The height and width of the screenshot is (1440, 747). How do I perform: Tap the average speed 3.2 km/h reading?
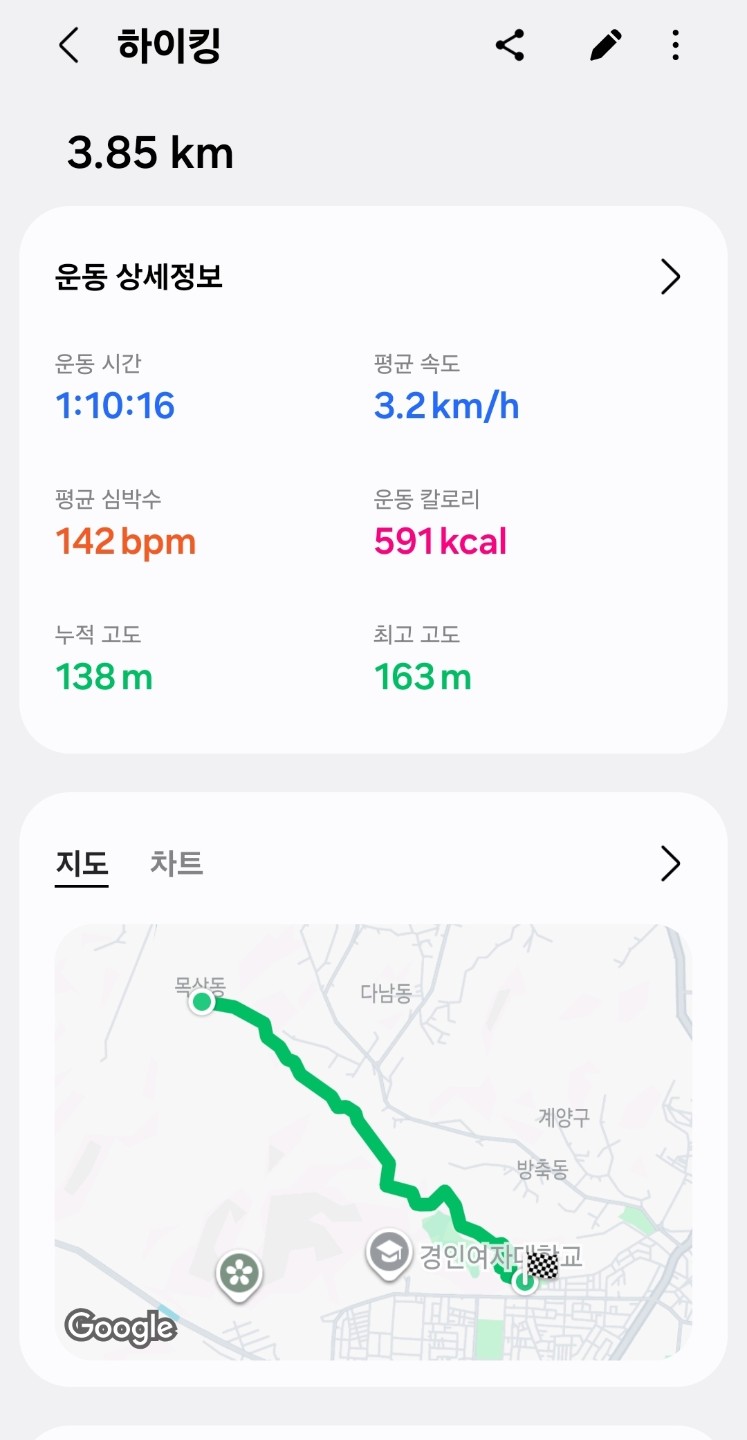click(446, 406)
